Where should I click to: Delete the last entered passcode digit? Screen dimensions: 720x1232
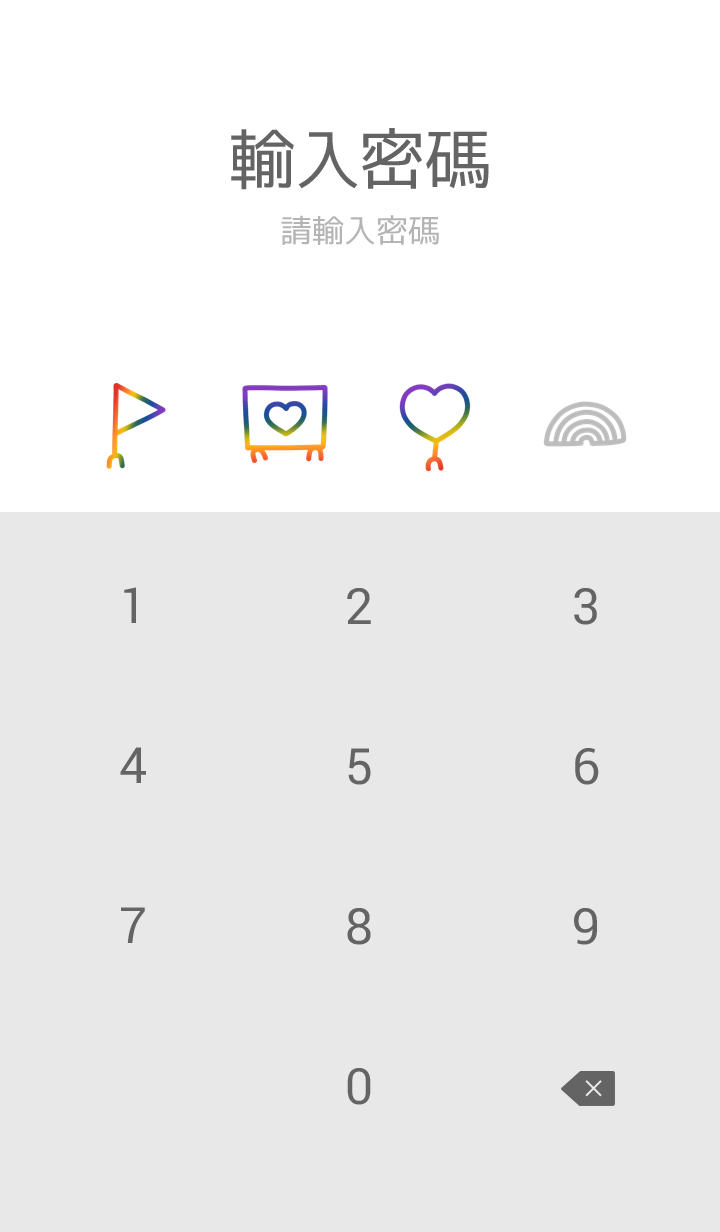[x=588, y=1088]
